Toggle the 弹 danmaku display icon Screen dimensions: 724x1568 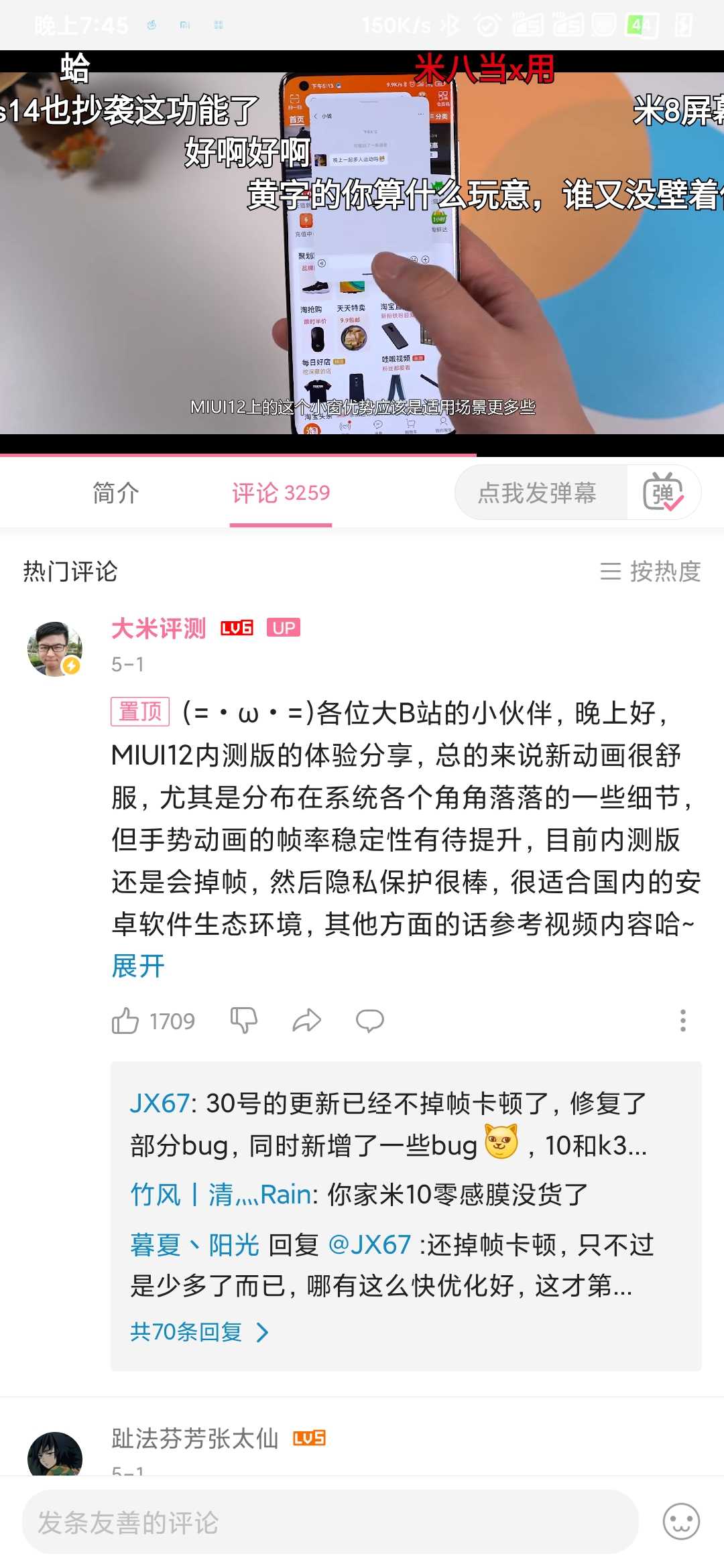(x=663, y=493)
